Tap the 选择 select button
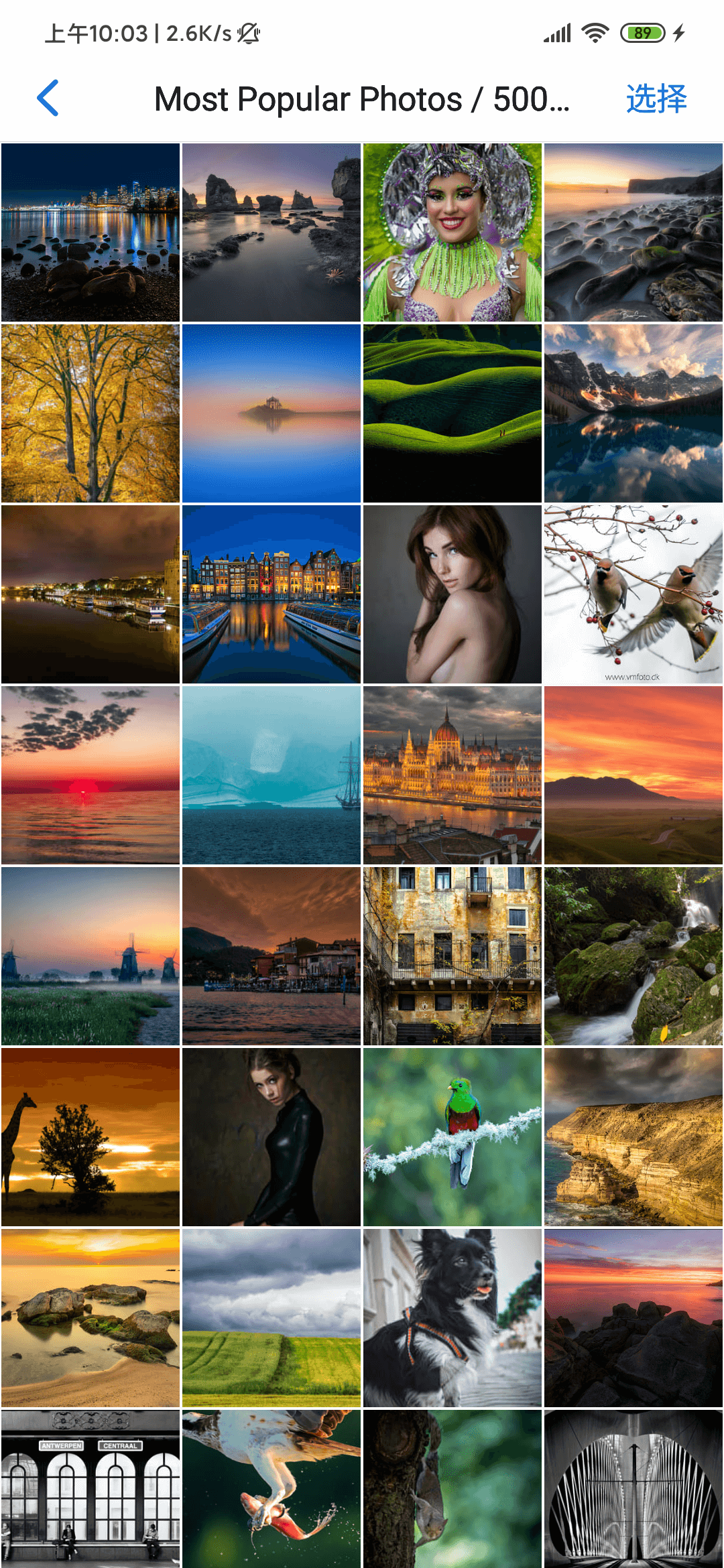This screenshot has width=724, height=1568. pos(656,99)
